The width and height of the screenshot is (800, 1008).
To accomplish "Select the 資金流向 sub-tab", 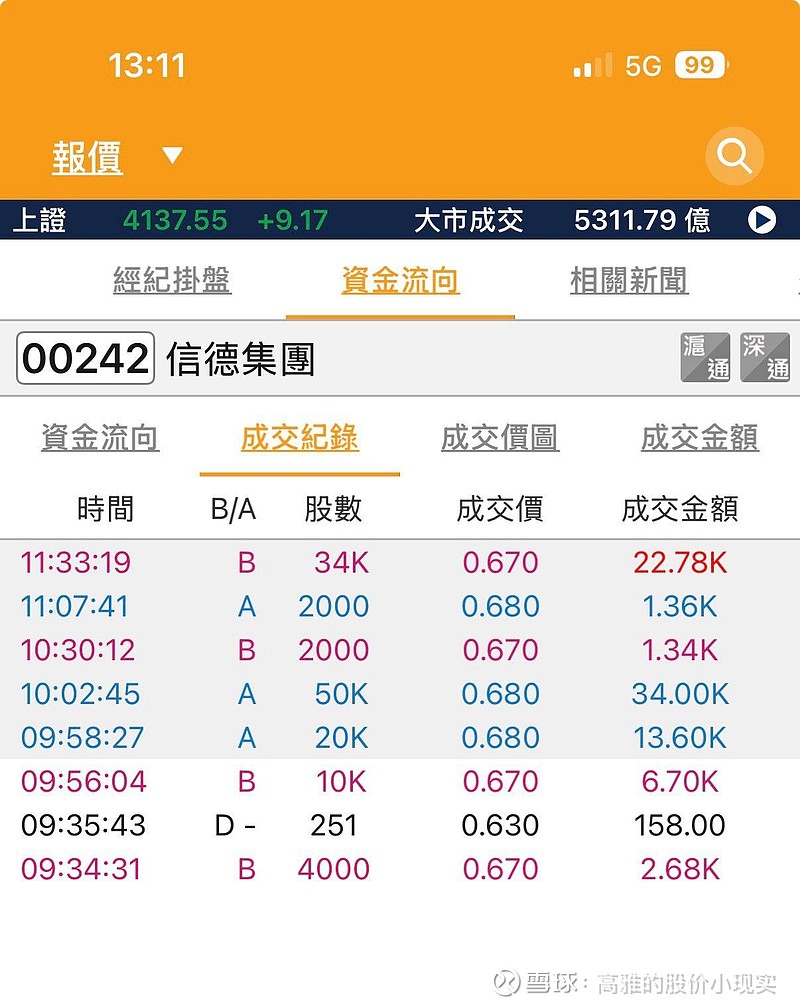I will 99,436.
